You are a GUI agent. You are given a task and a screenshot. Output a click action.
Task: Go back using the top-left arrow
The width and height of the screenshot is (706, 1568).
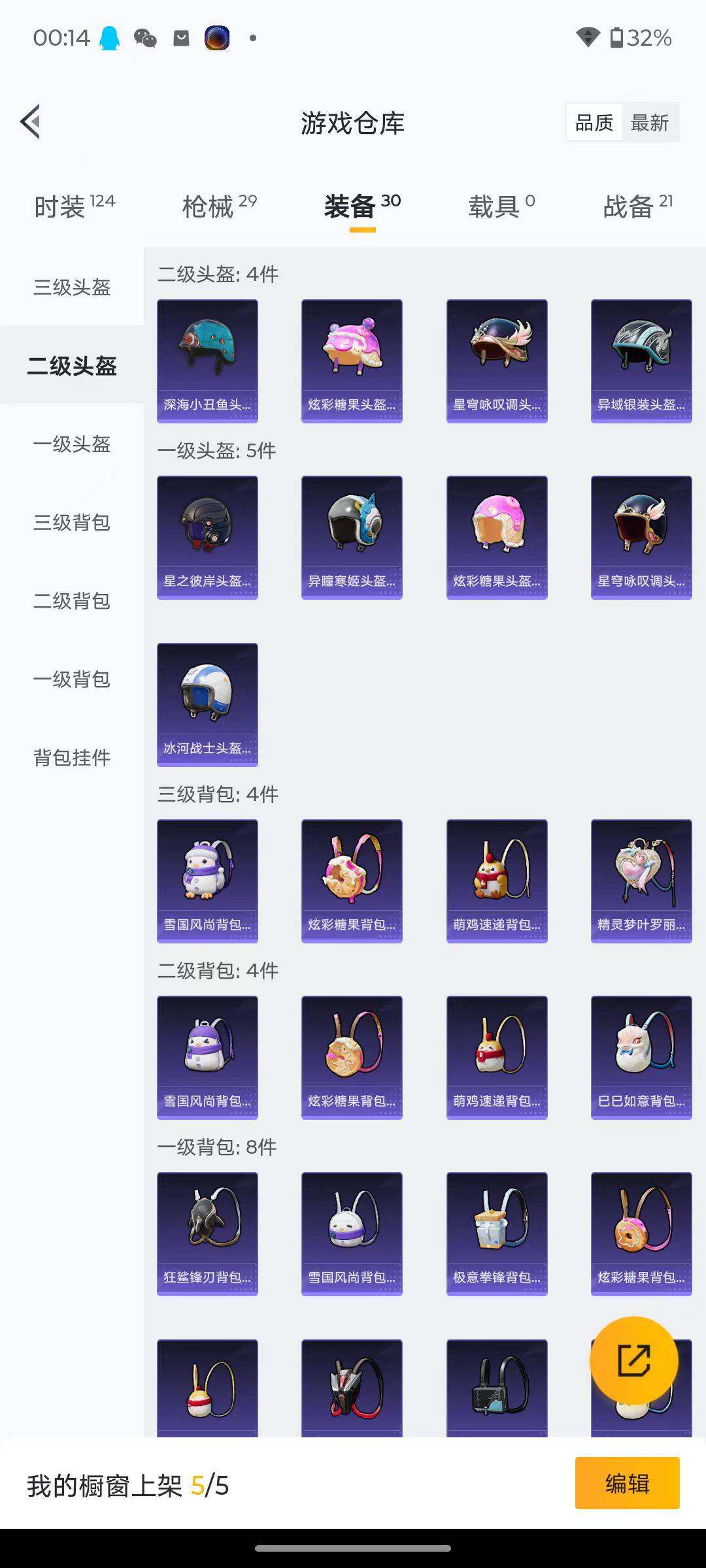(31, 122)
